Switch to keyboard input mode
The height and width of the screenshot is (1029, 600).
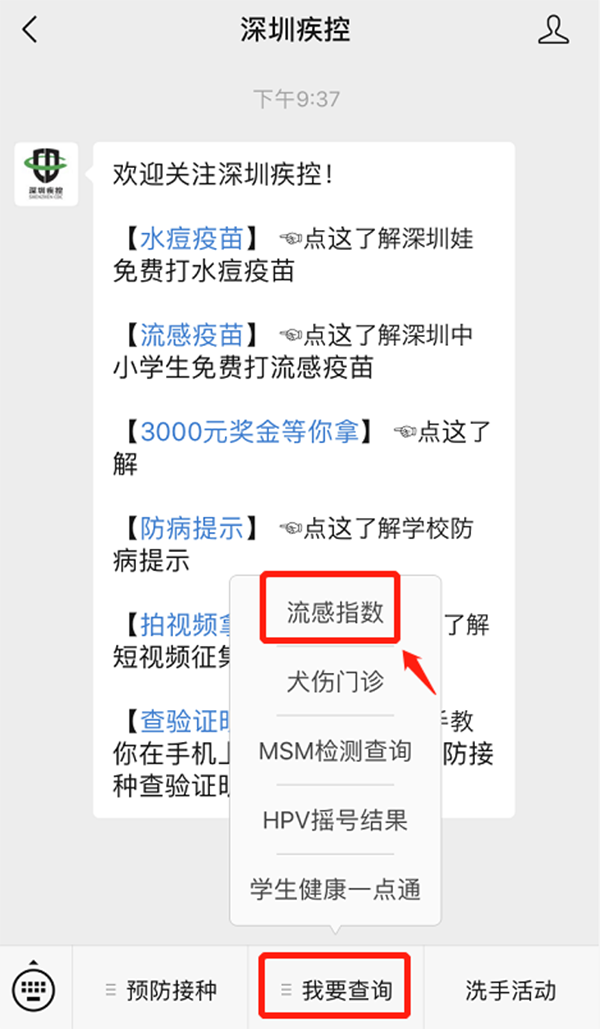pyautogui.click(x=37, y=989)
